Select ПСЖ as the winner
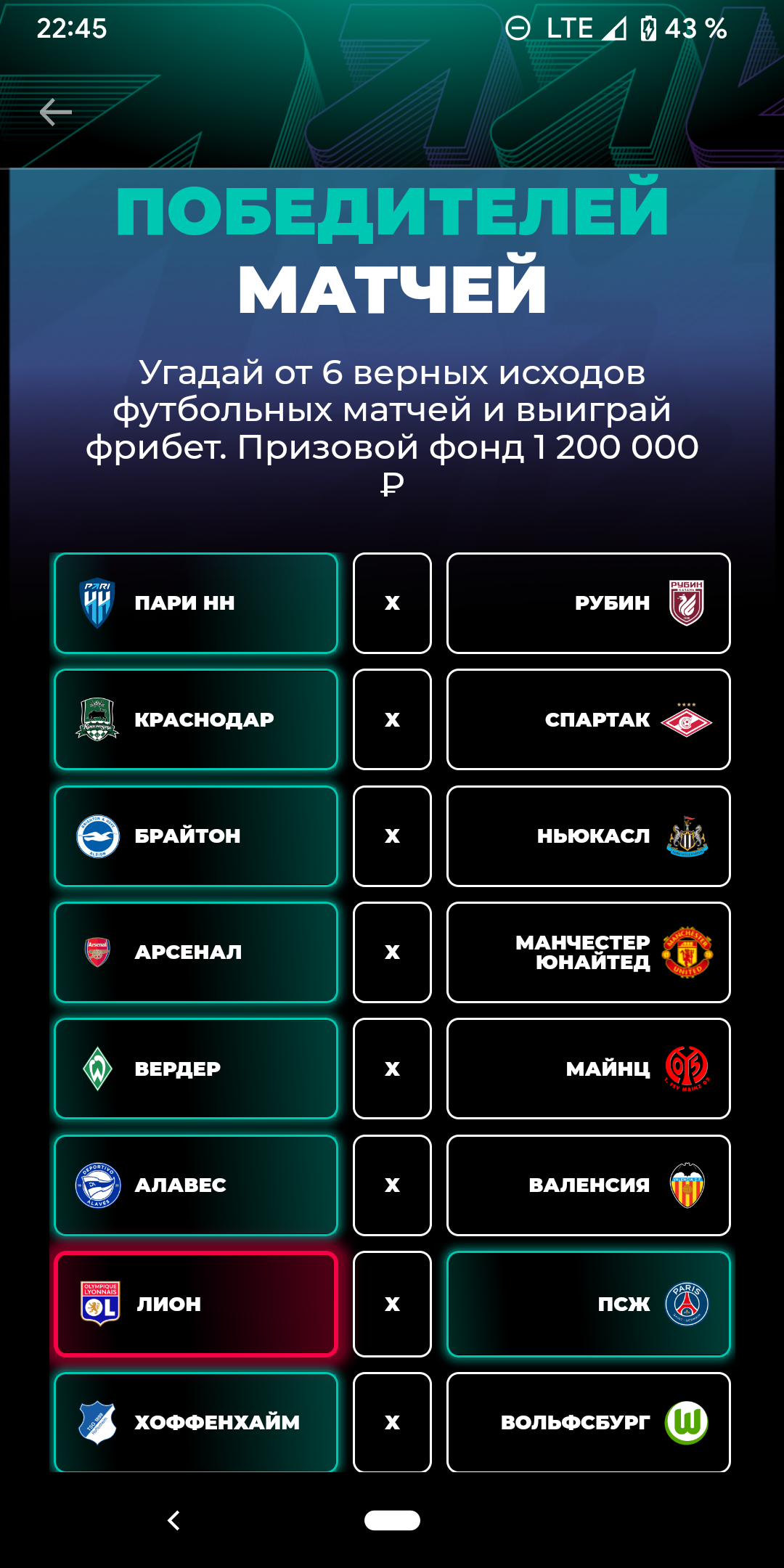 pos(588,1304)
